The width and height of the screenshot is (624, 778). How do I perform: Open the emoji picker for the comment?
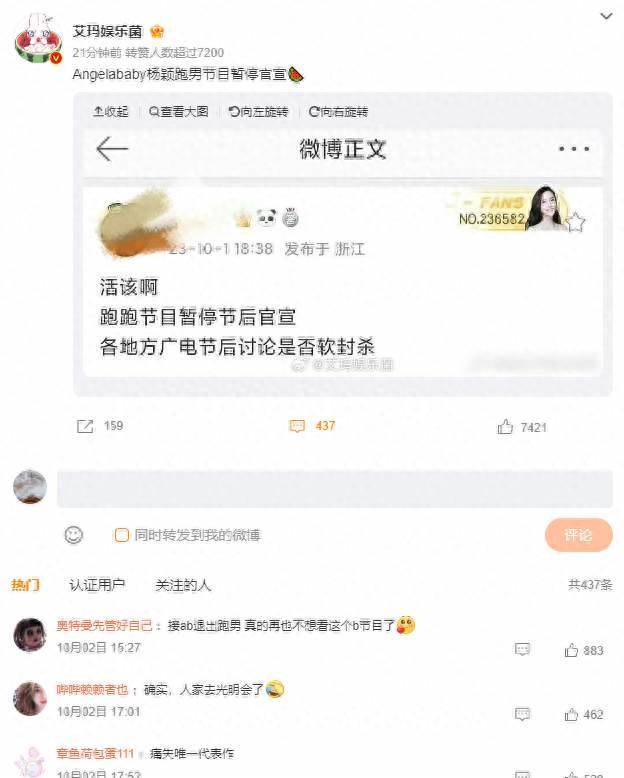[74, 535]
